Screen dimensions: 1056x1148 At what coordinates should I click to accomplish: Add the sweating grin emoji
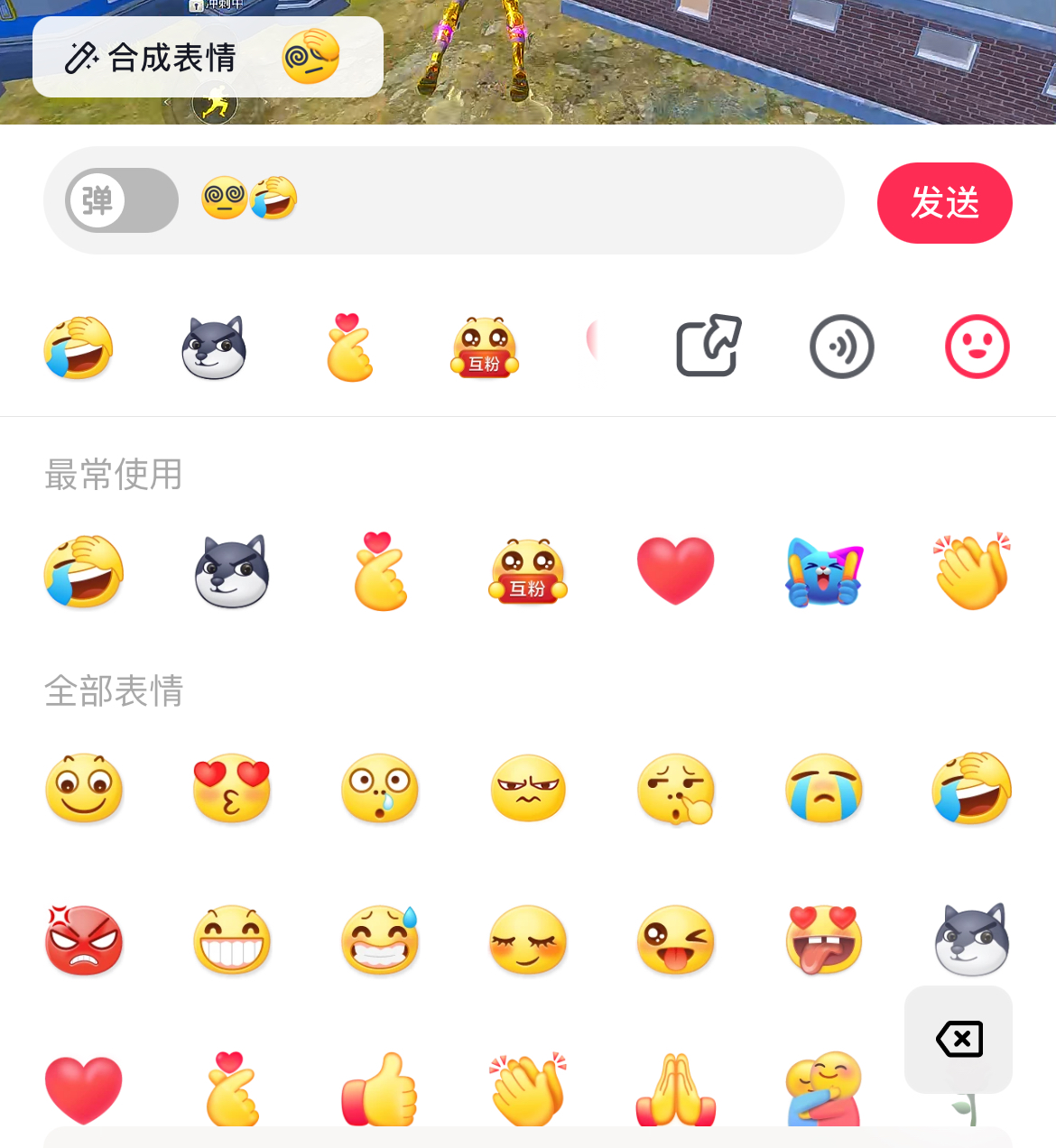coord(380,940)
